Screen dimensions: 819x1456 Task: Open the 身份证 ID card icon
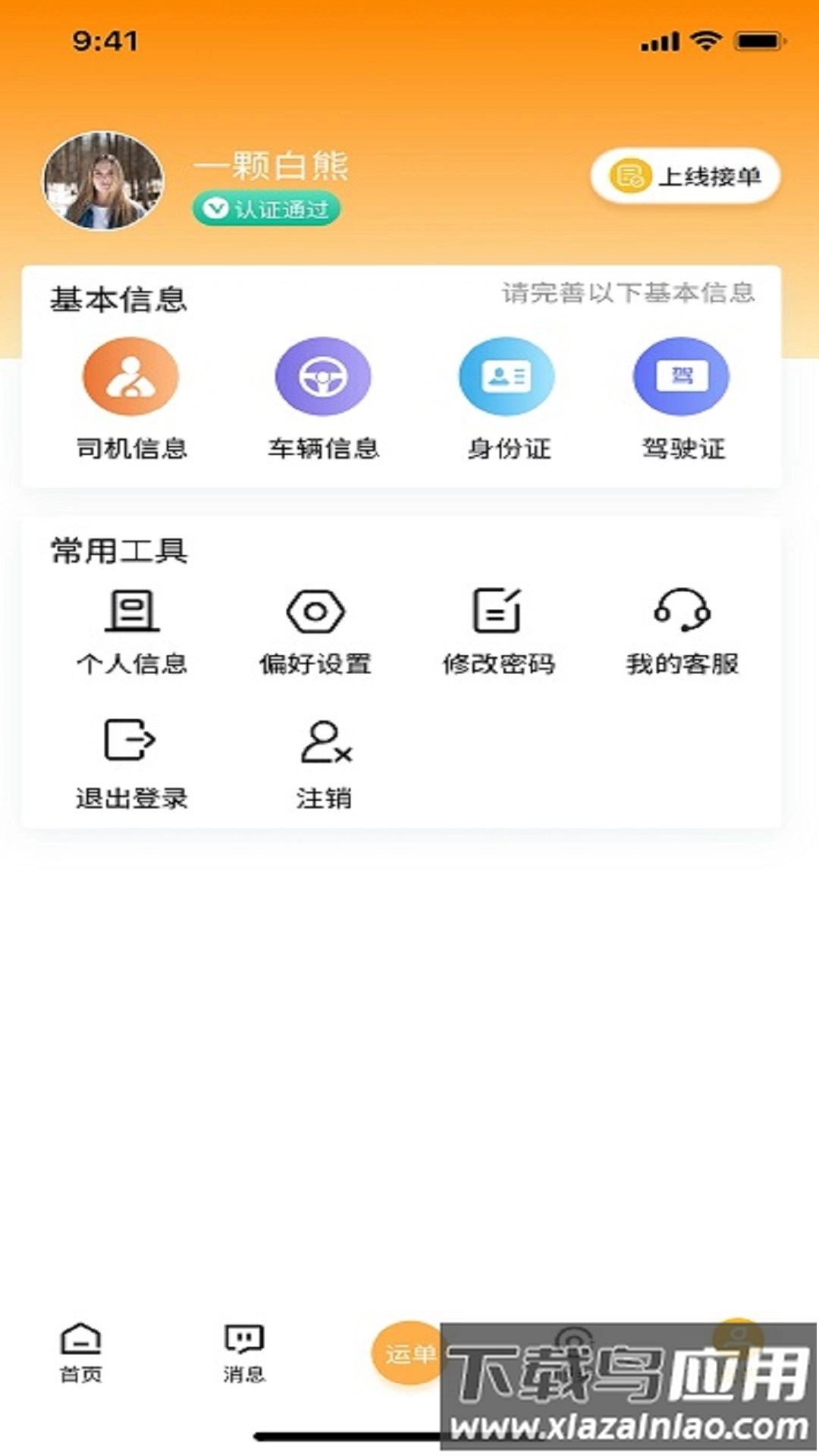coord(507,377)
